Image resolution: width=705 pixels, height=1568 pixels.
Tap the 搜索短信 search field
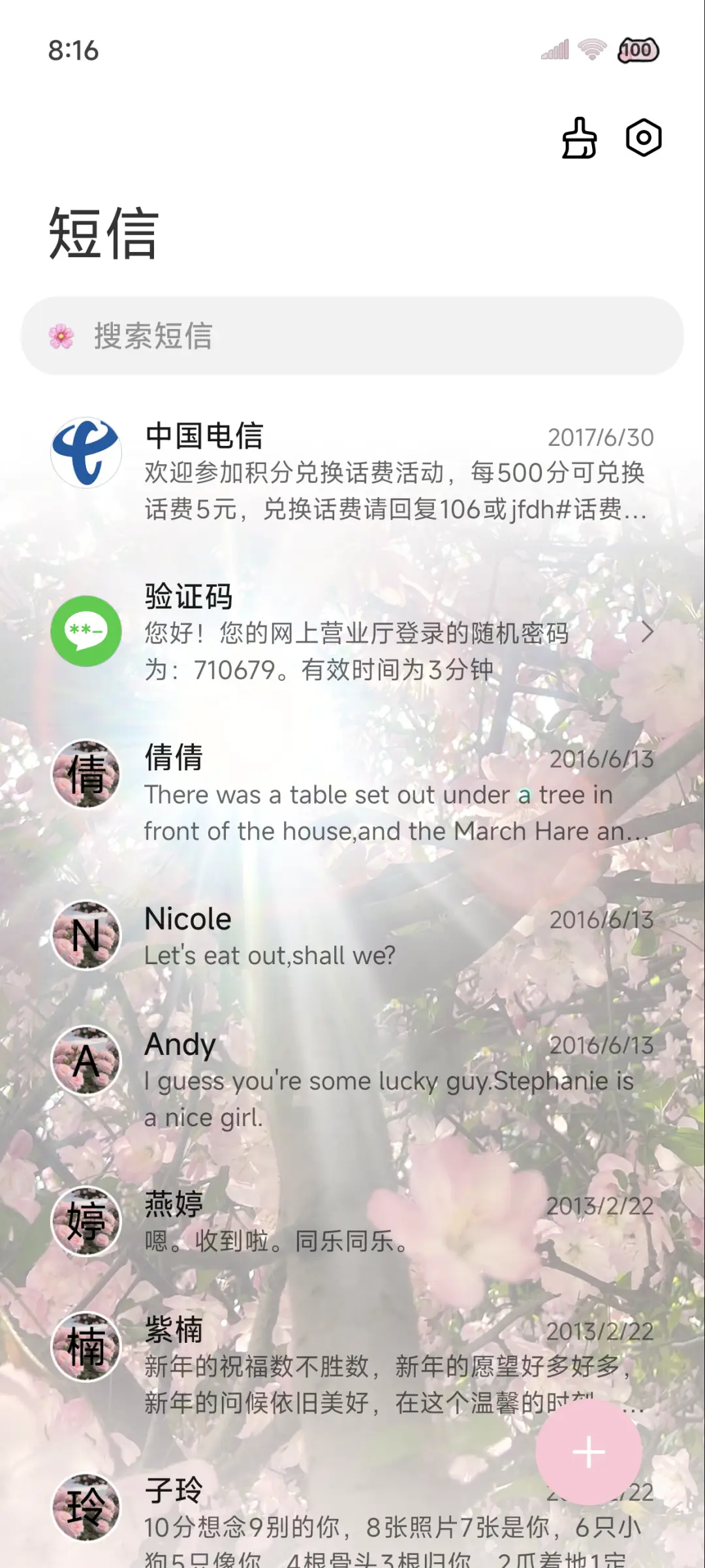pos(352,335)
